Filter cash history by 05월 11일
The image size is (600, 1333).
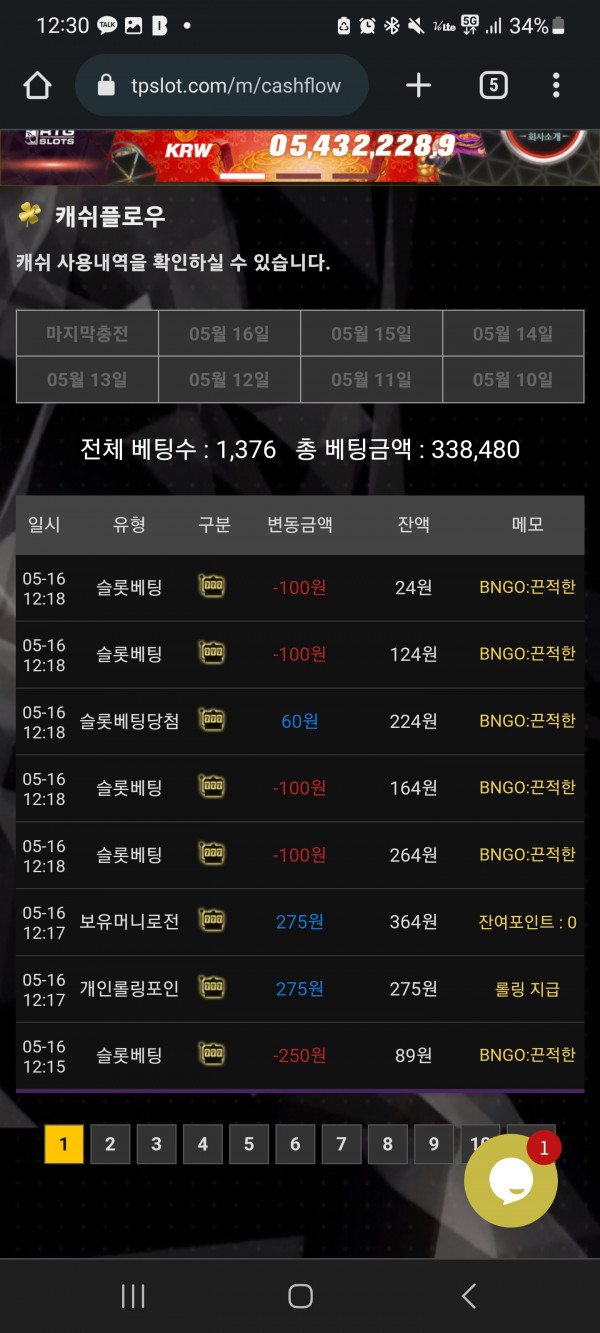tap(371, 380)
